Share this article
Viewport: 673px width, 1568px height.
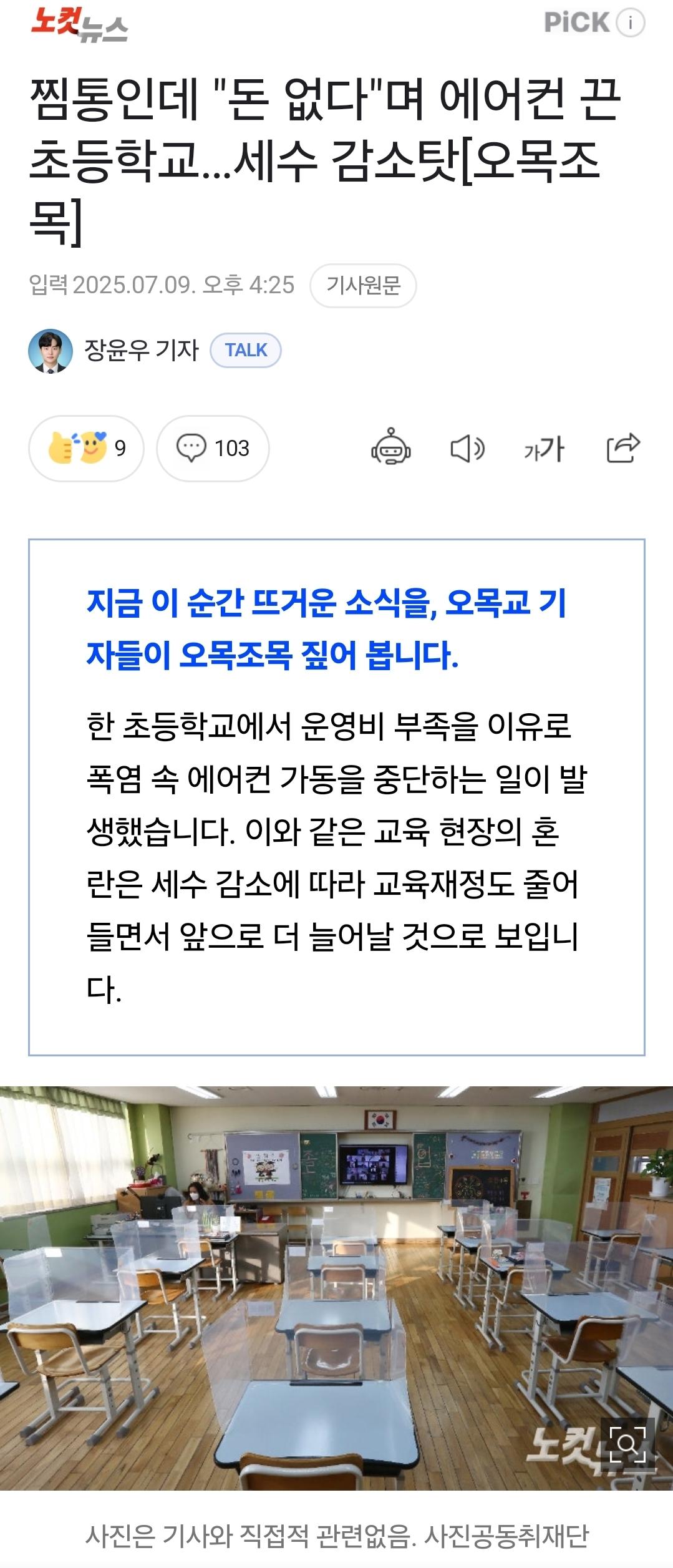pos(622,448)
